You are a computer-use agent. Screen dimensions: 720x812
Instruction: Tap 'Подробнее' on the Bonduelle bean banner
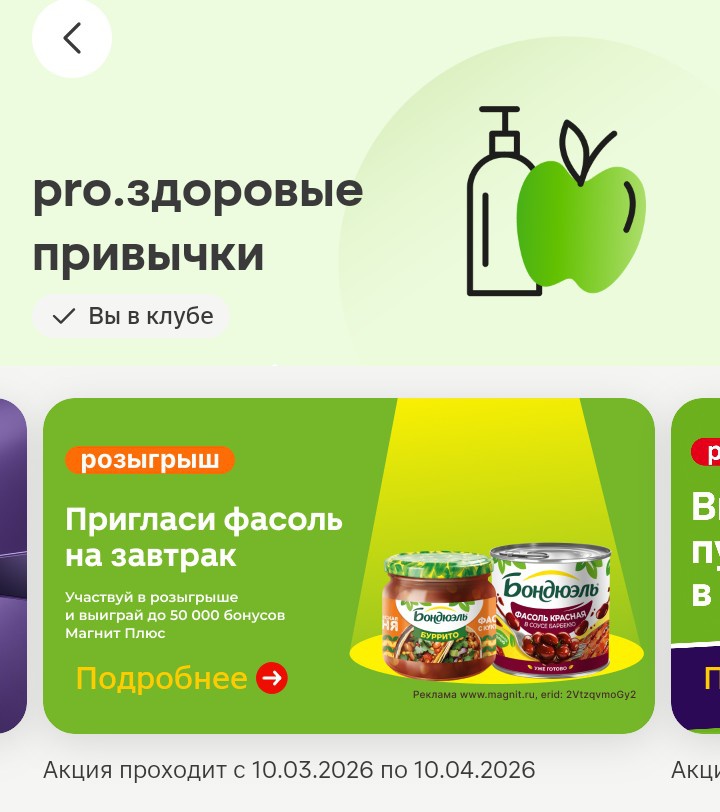tap(181, 679)
